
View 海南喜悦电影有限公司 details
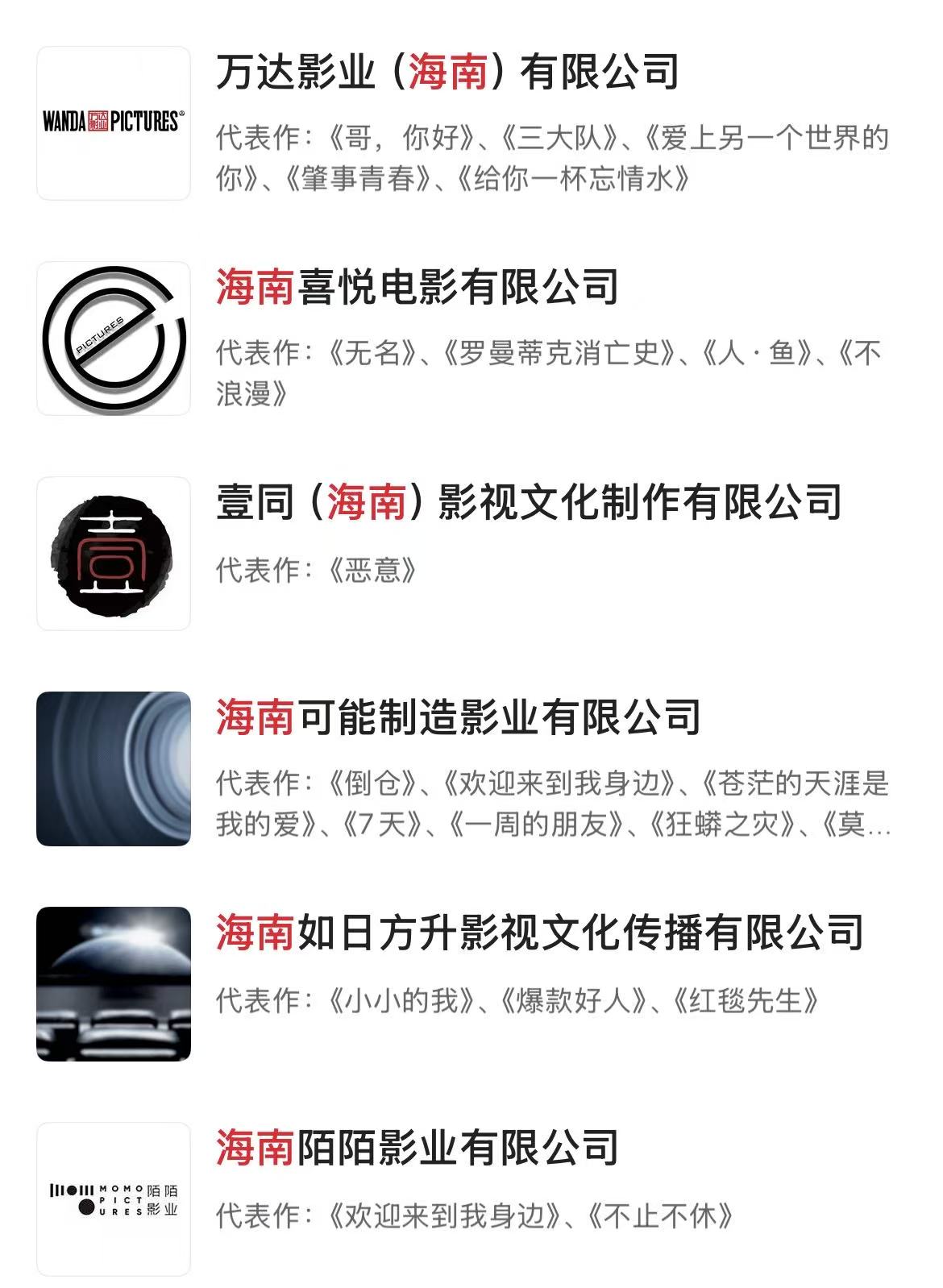click(417, 288)
